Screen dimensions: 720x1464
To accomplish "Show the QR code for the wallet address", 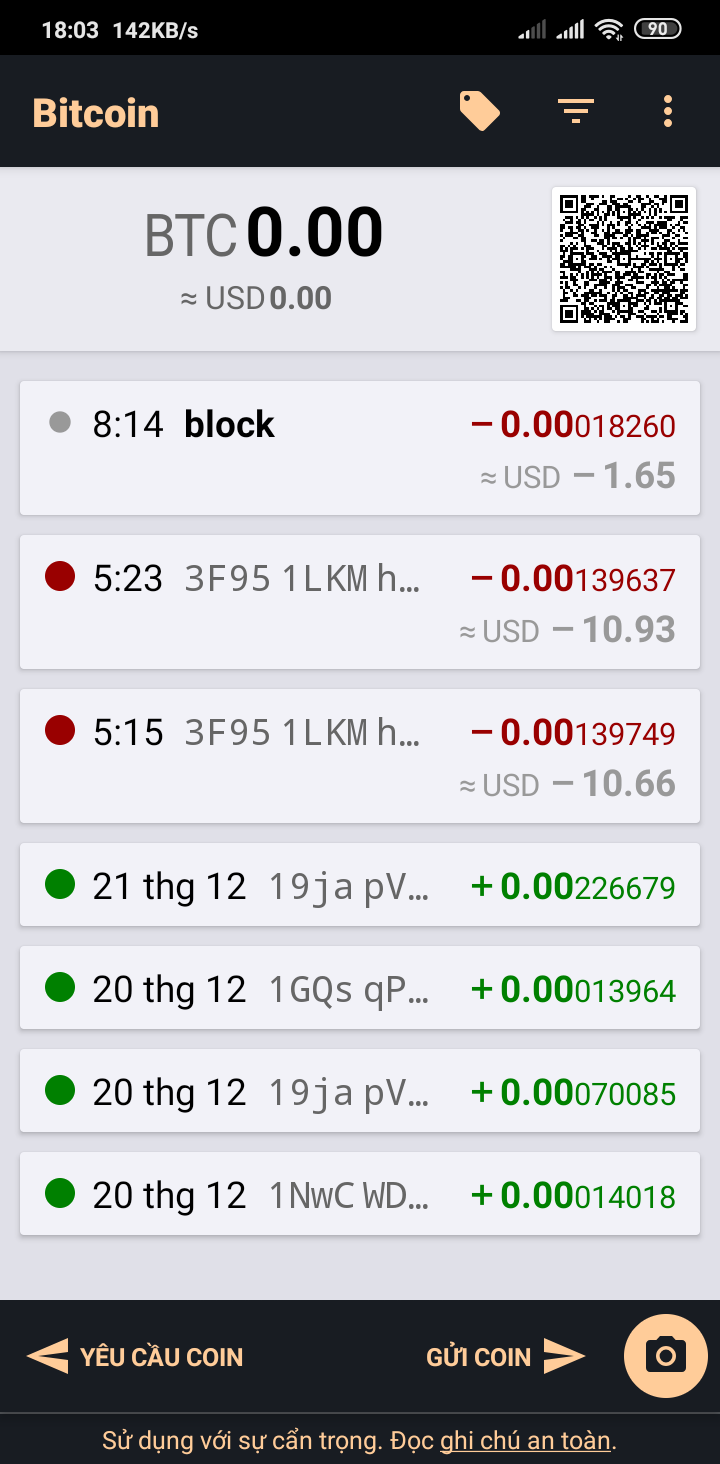I will pyautogui.click(x=624, y=258).
